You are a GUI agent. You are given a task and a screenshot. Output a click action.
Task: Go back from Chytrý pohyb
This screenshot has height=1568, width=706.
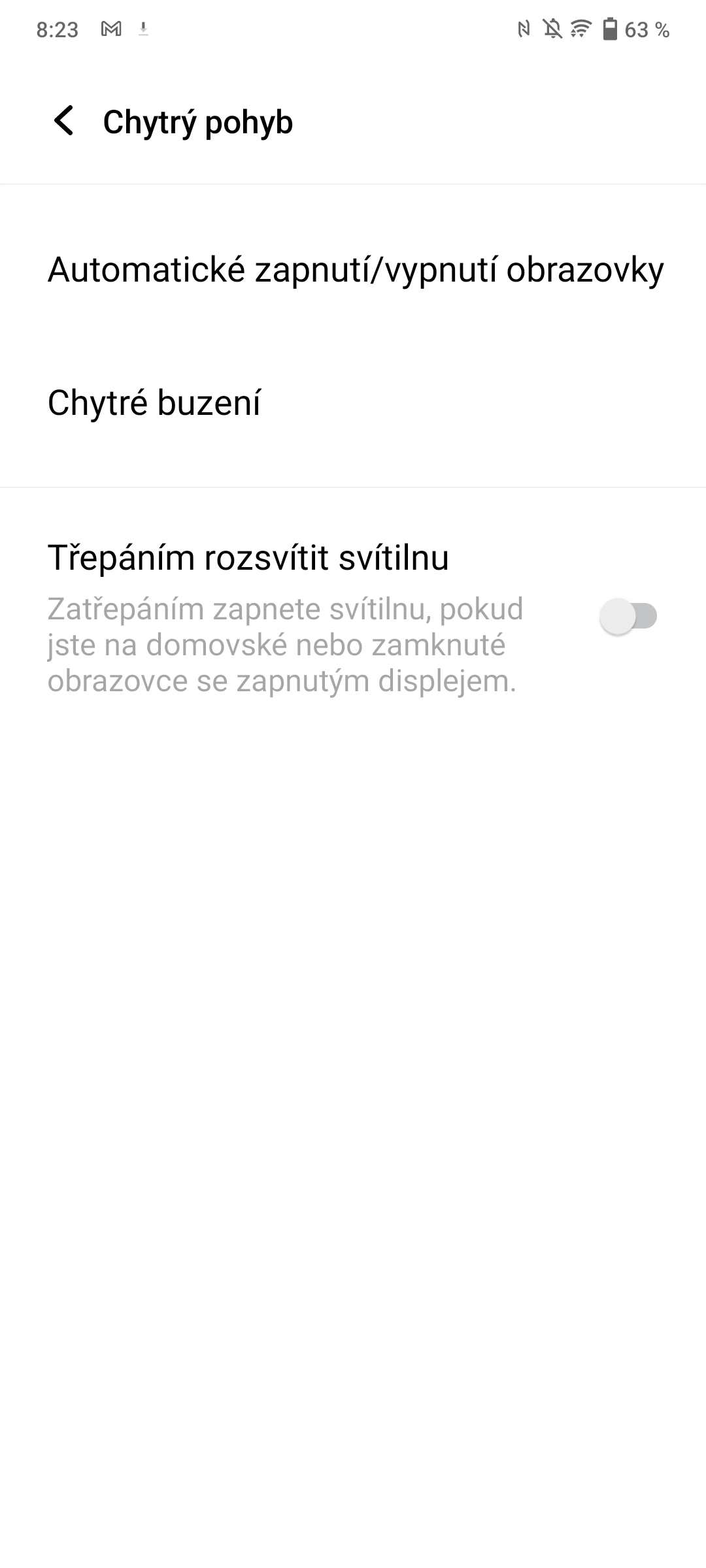click(x=64, y=122)
